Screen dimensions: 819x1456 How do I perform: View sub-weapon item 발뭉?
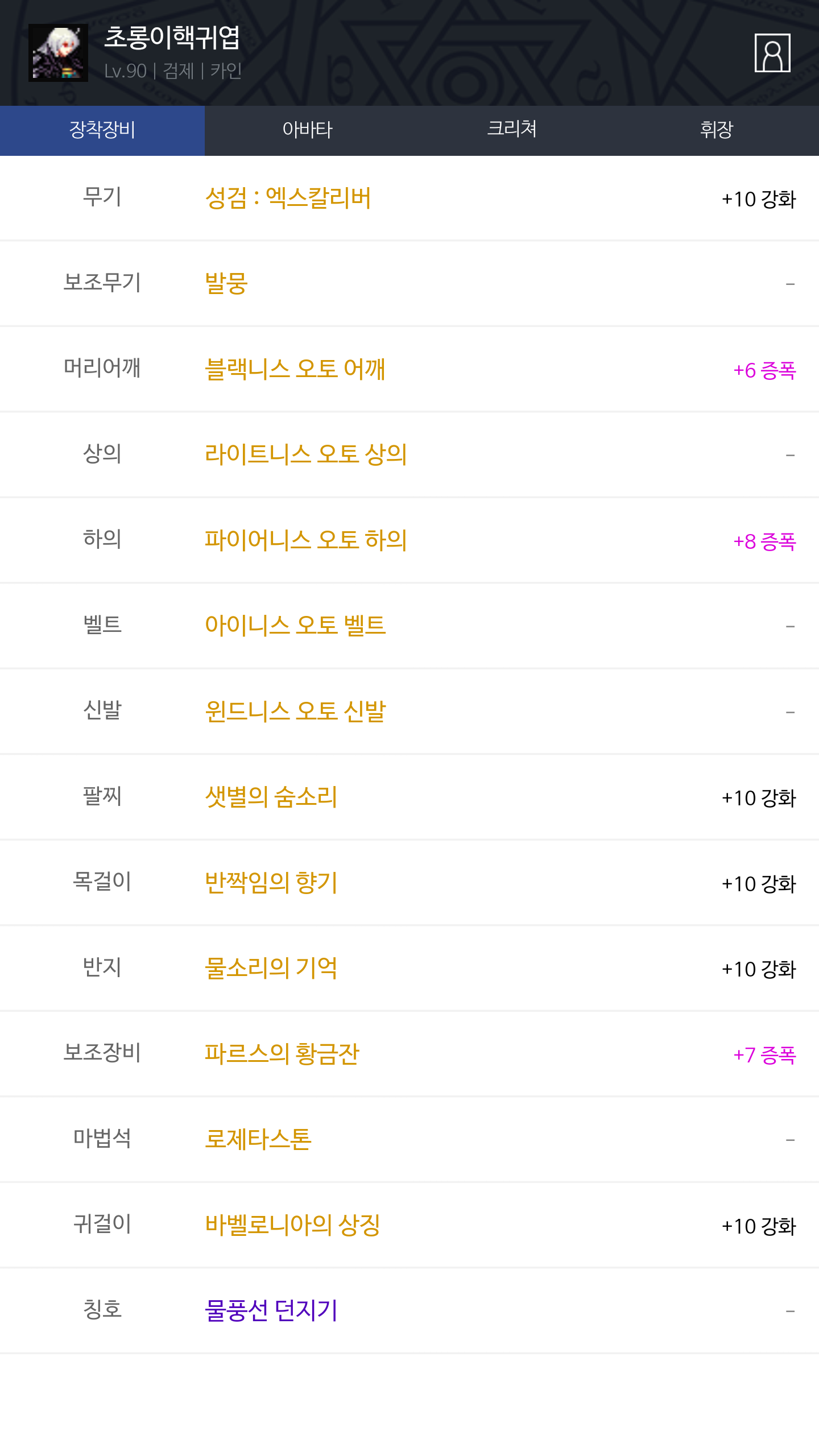pyautogui.click(x=226, y=283)
